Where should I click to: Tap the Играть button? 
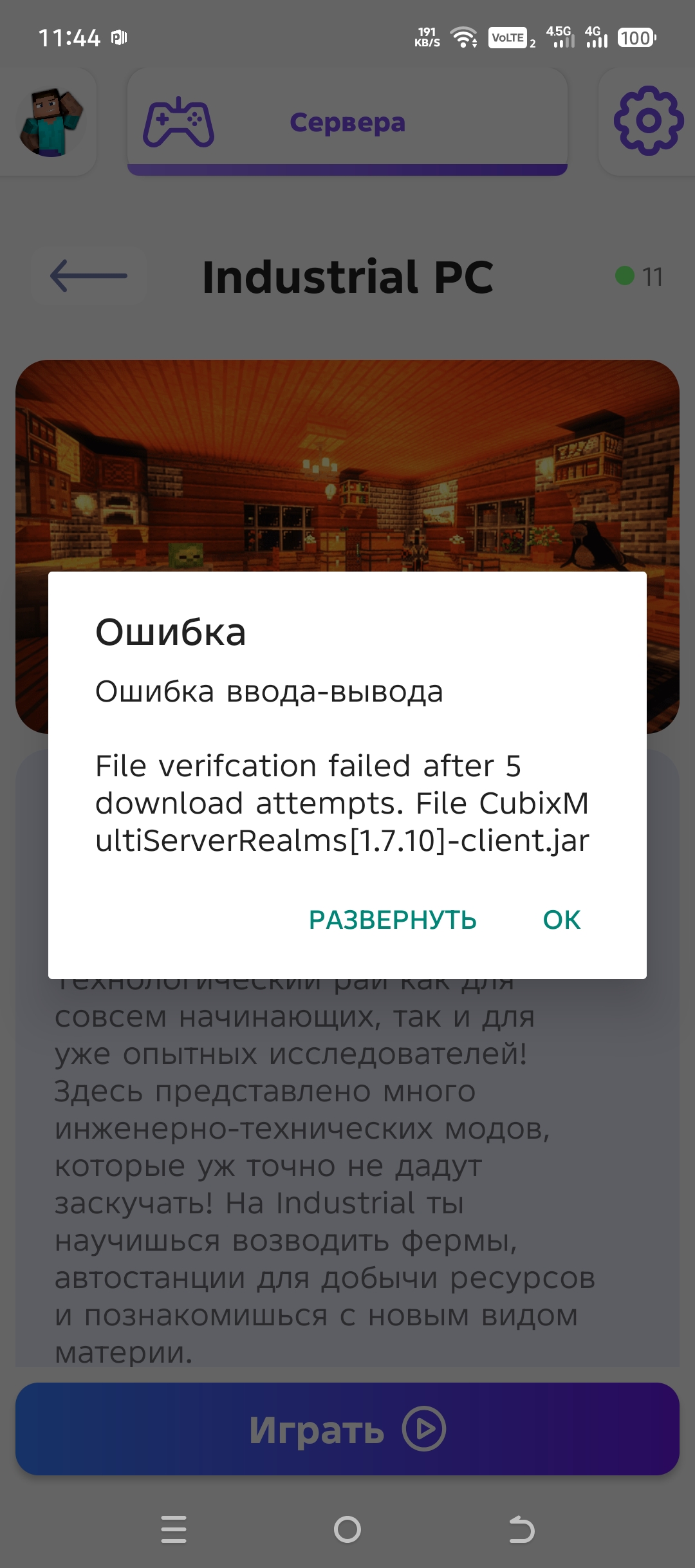pyautogui.click(x=347, y=1429)
